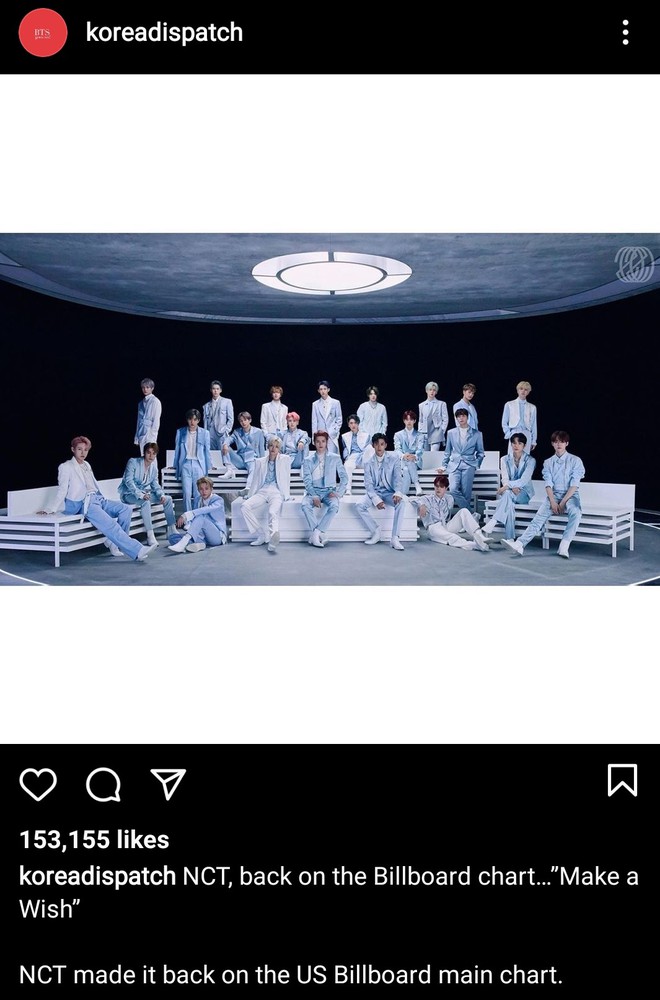
Task: Open koreadispatch profile picture
Action: [43, 33]
